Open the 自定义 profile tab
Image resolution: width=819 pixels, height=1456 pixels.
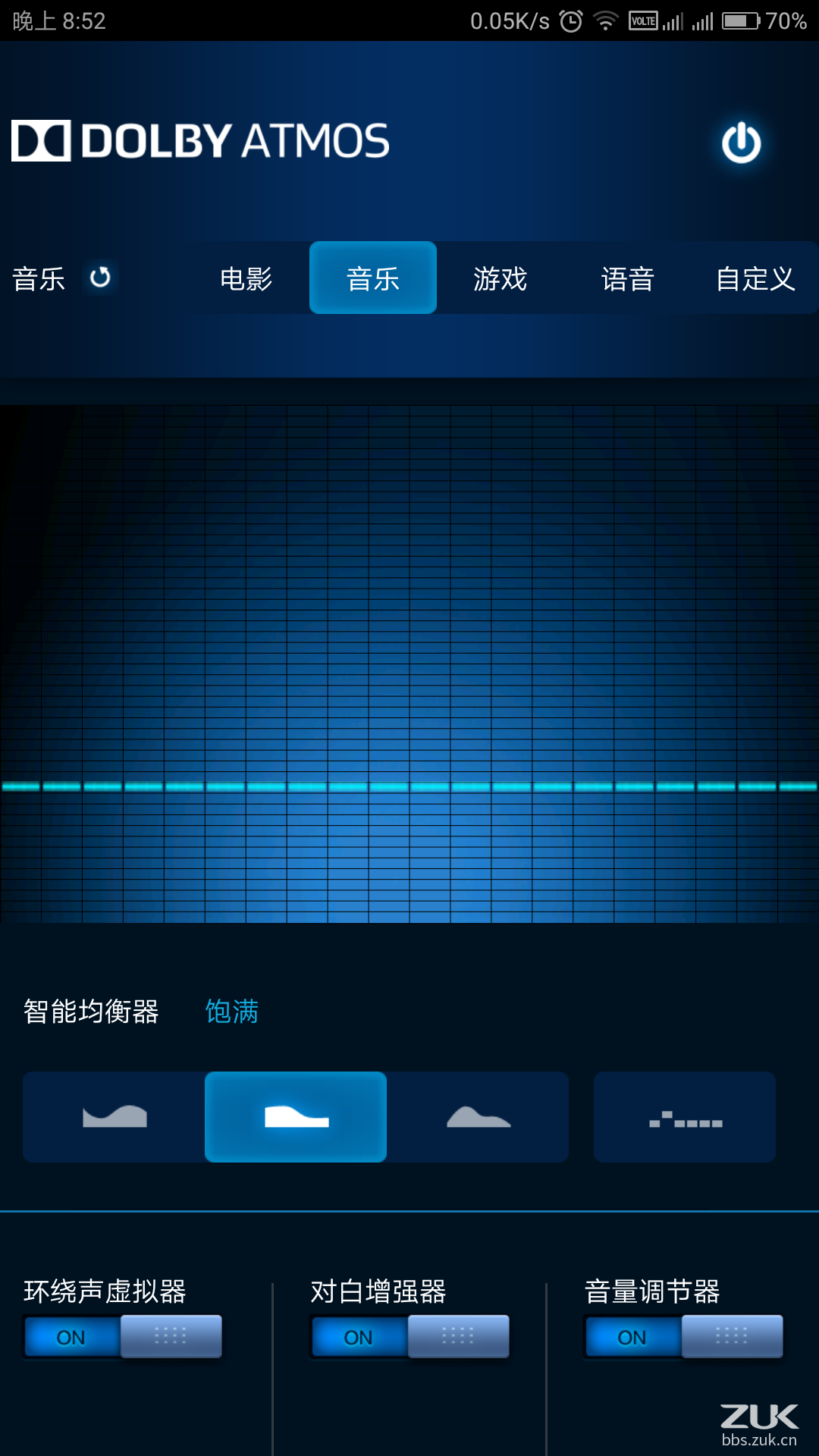pyautogui.click(x=755, y=278)
